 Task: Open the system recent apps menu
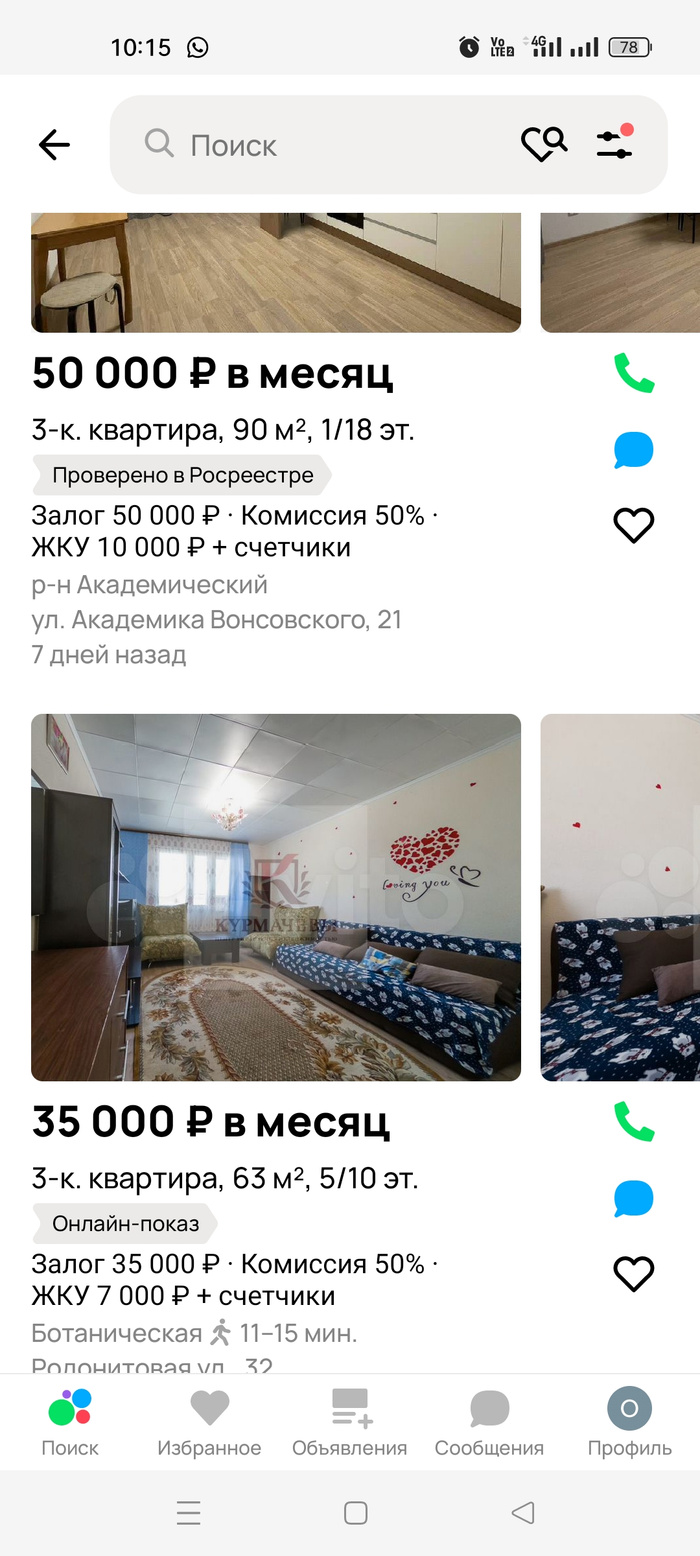[x=189, y=1513]
